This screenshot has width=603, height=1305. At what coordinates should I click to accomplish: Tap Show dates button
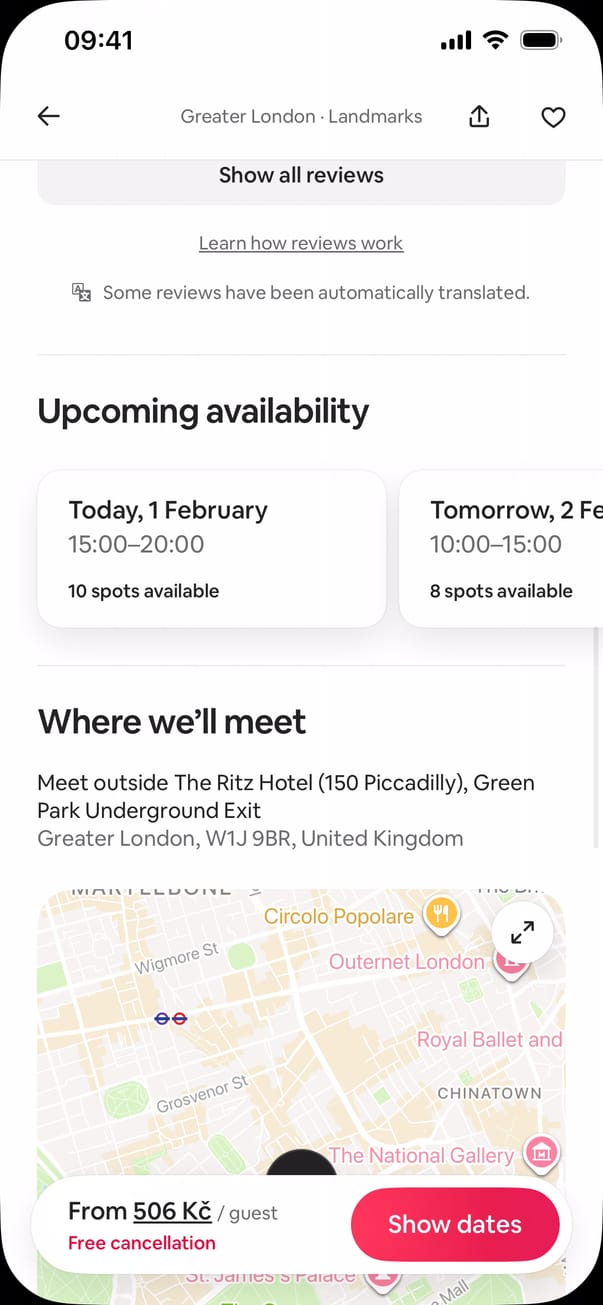(x=454, y=1224)
